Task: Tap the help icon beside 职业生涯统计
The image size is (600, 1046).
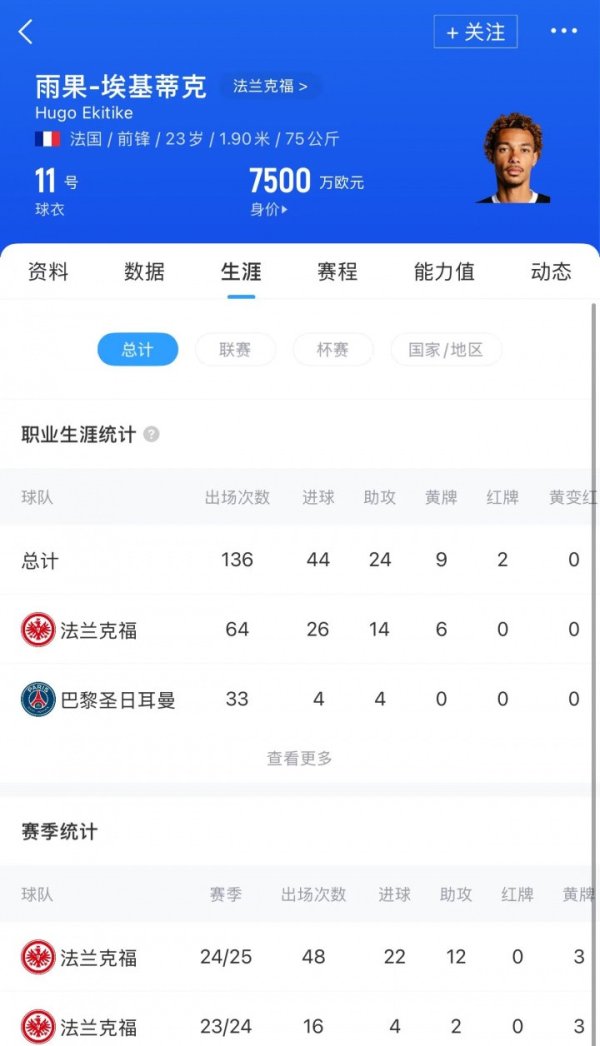Action: [151, 434]
